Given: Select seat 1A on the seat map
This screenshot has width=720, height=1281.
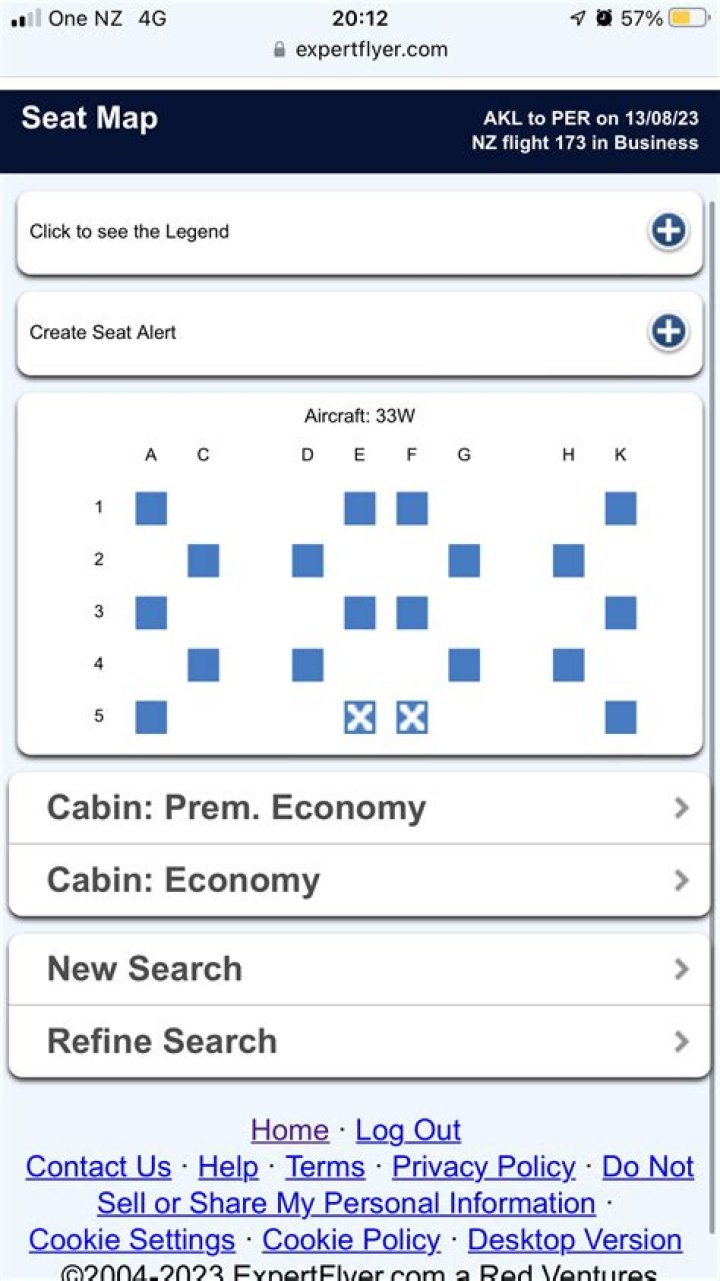Looking at the screenshot, I should point(151,508).
